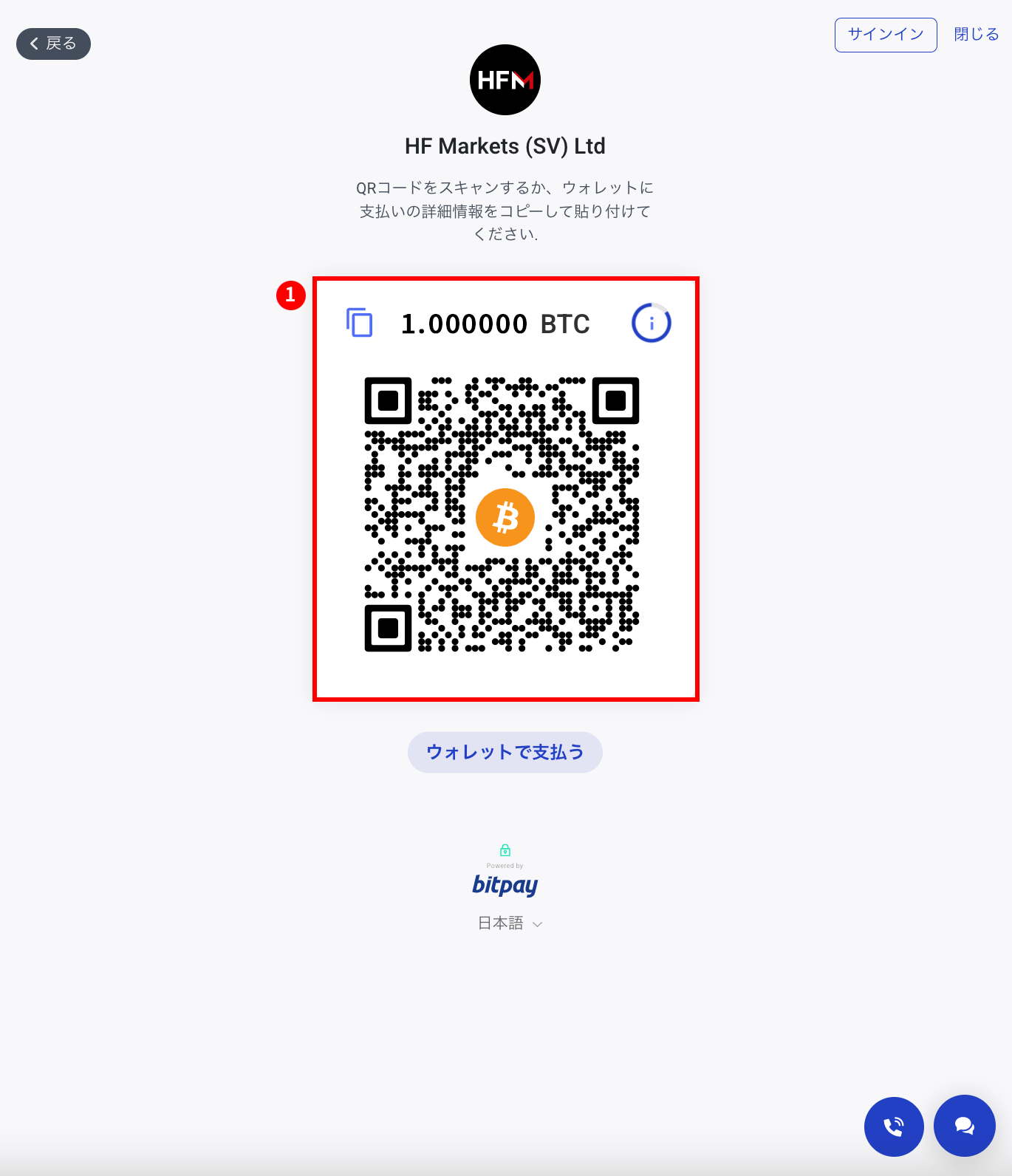
Task: Click the サインイン button
Action: 885,34
